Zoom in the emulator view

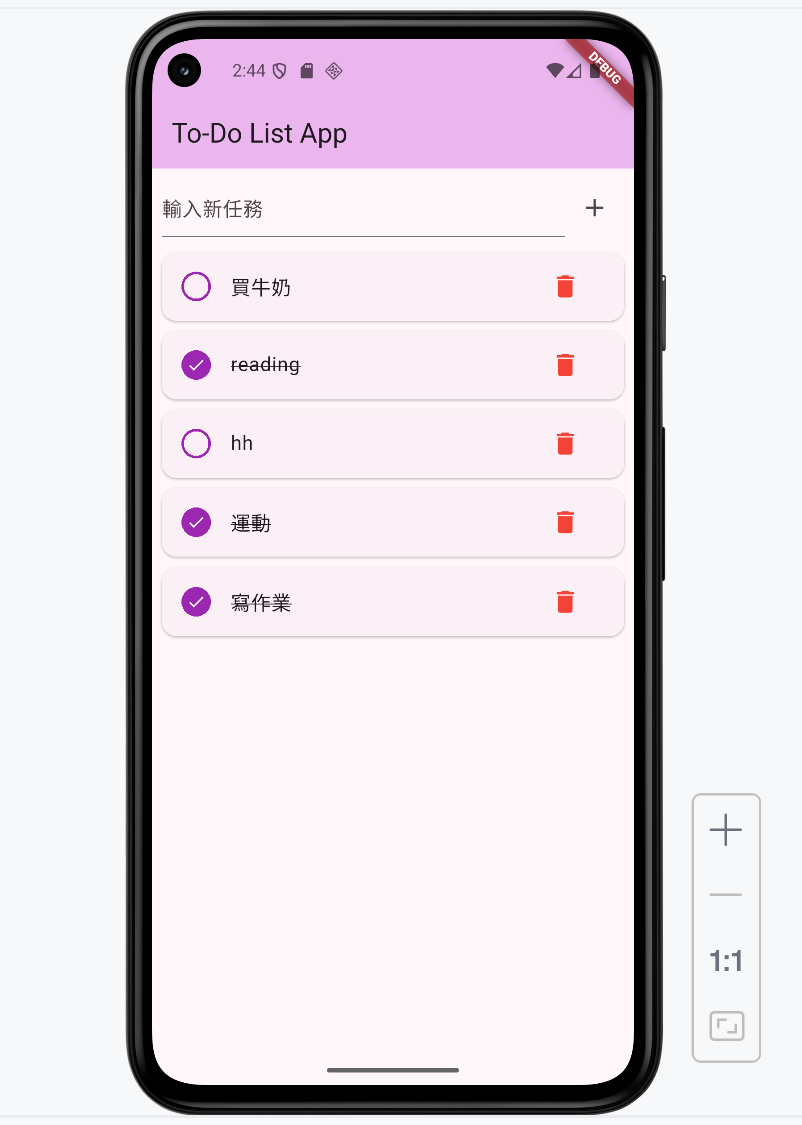(x=726, y=830)
